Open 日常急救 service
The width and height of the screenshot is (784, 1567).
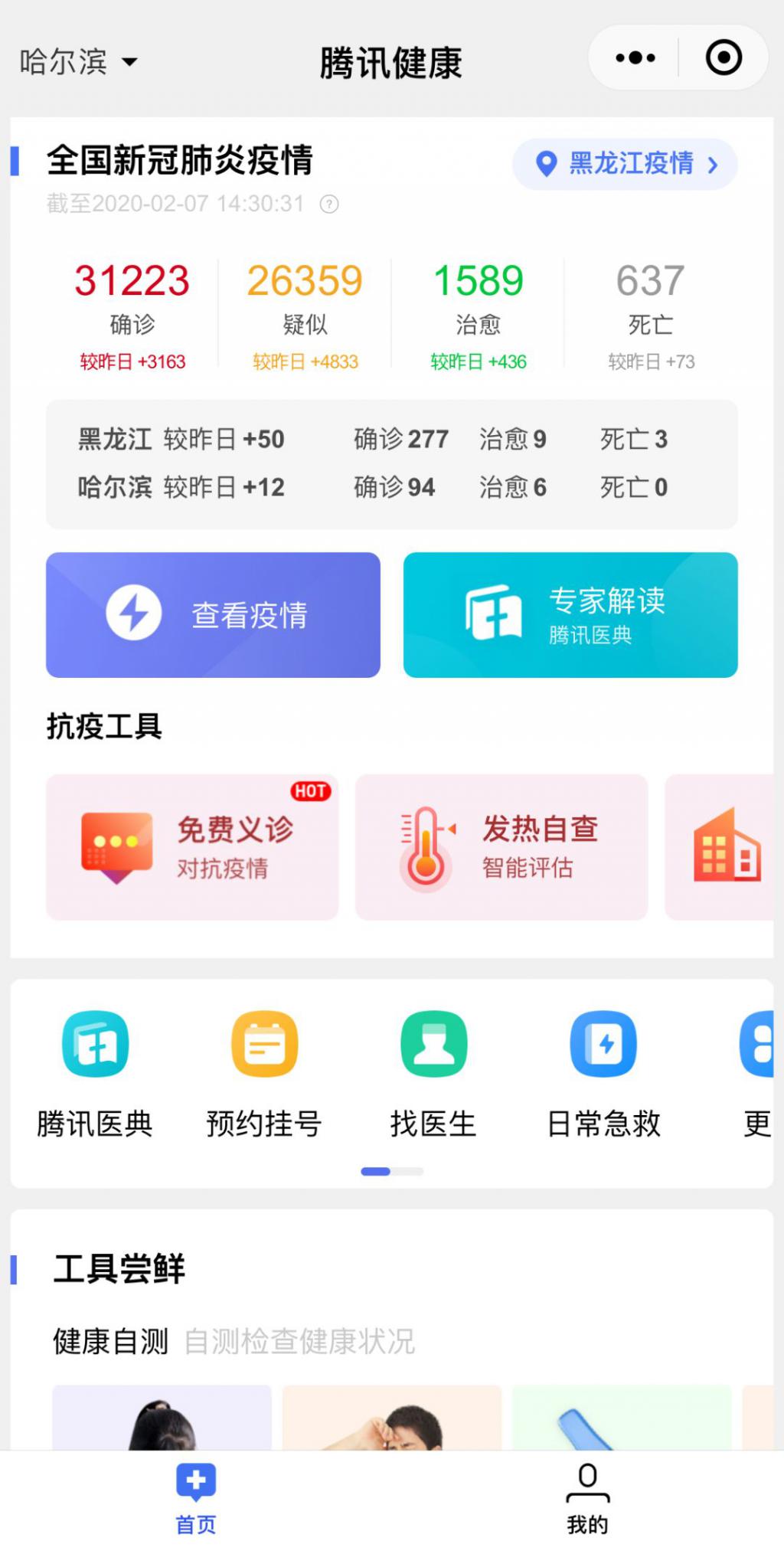click(603, 1074)
